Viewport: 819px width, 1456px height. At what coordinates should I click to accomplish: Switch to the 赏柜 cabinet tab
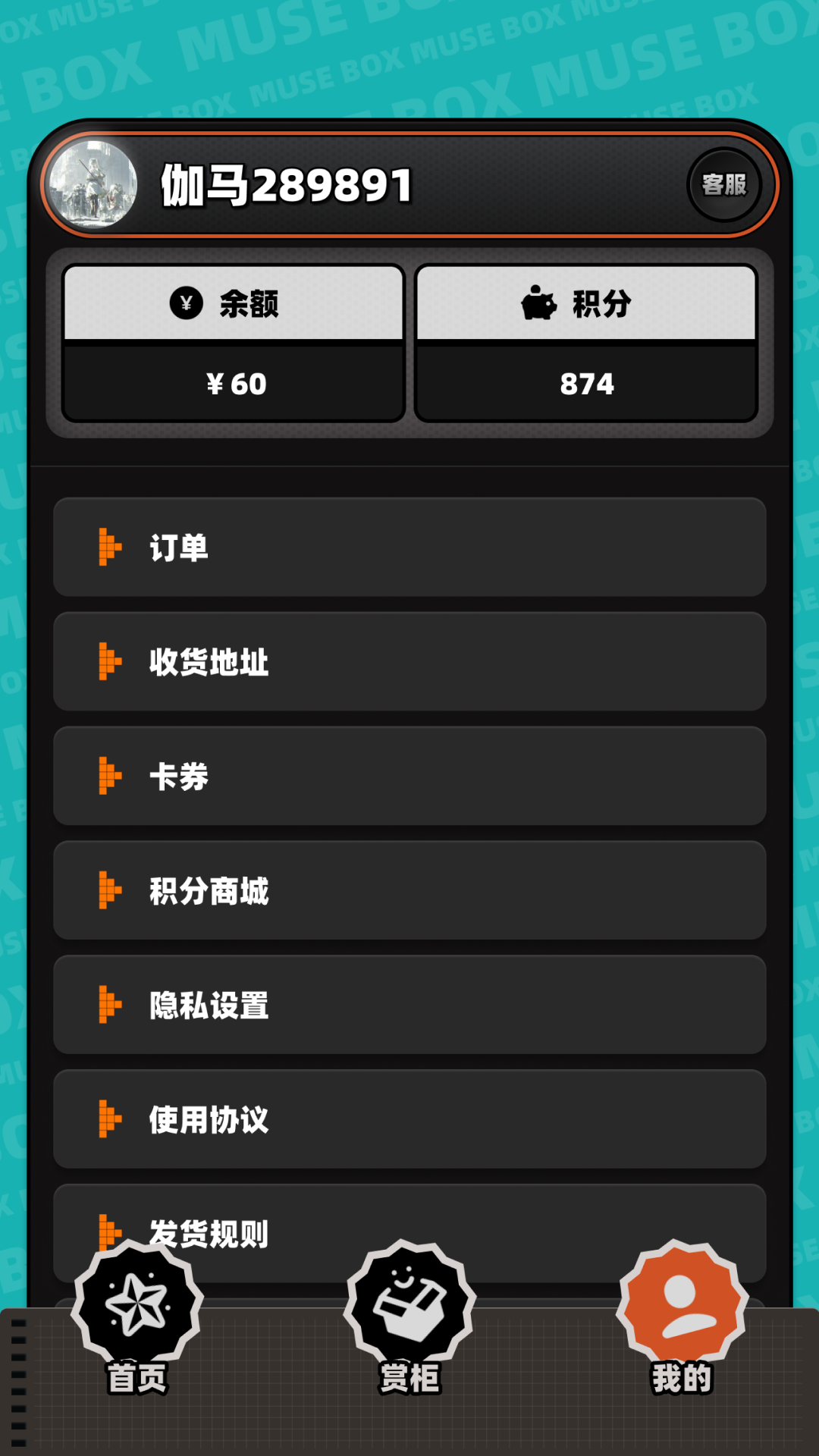coord(409,1319)
